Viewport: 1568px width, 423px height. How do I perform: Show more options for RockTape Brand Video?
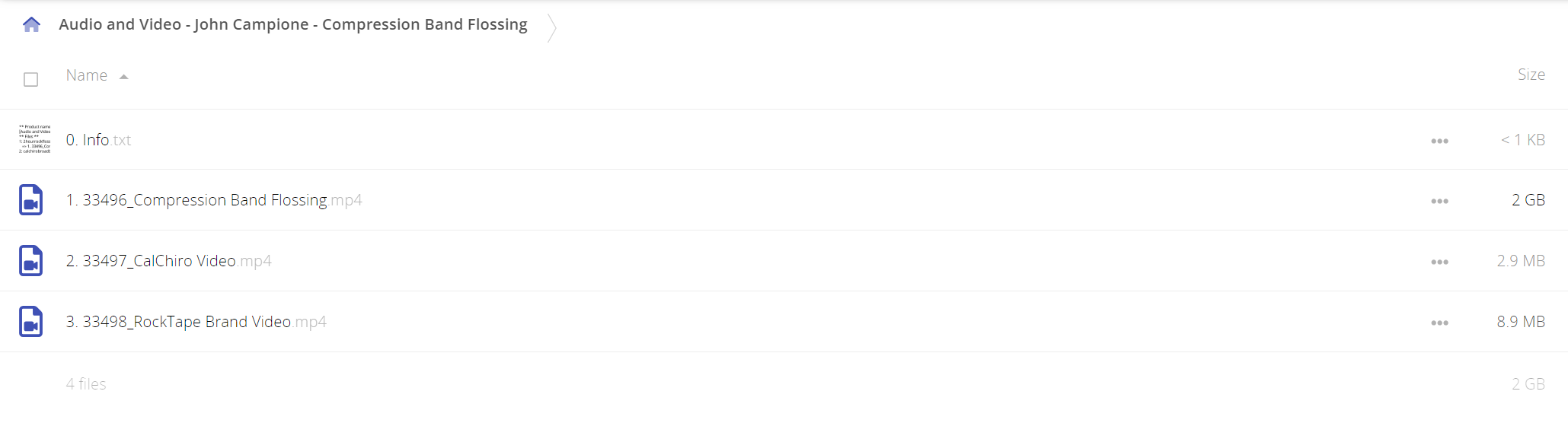[1439, 323]
